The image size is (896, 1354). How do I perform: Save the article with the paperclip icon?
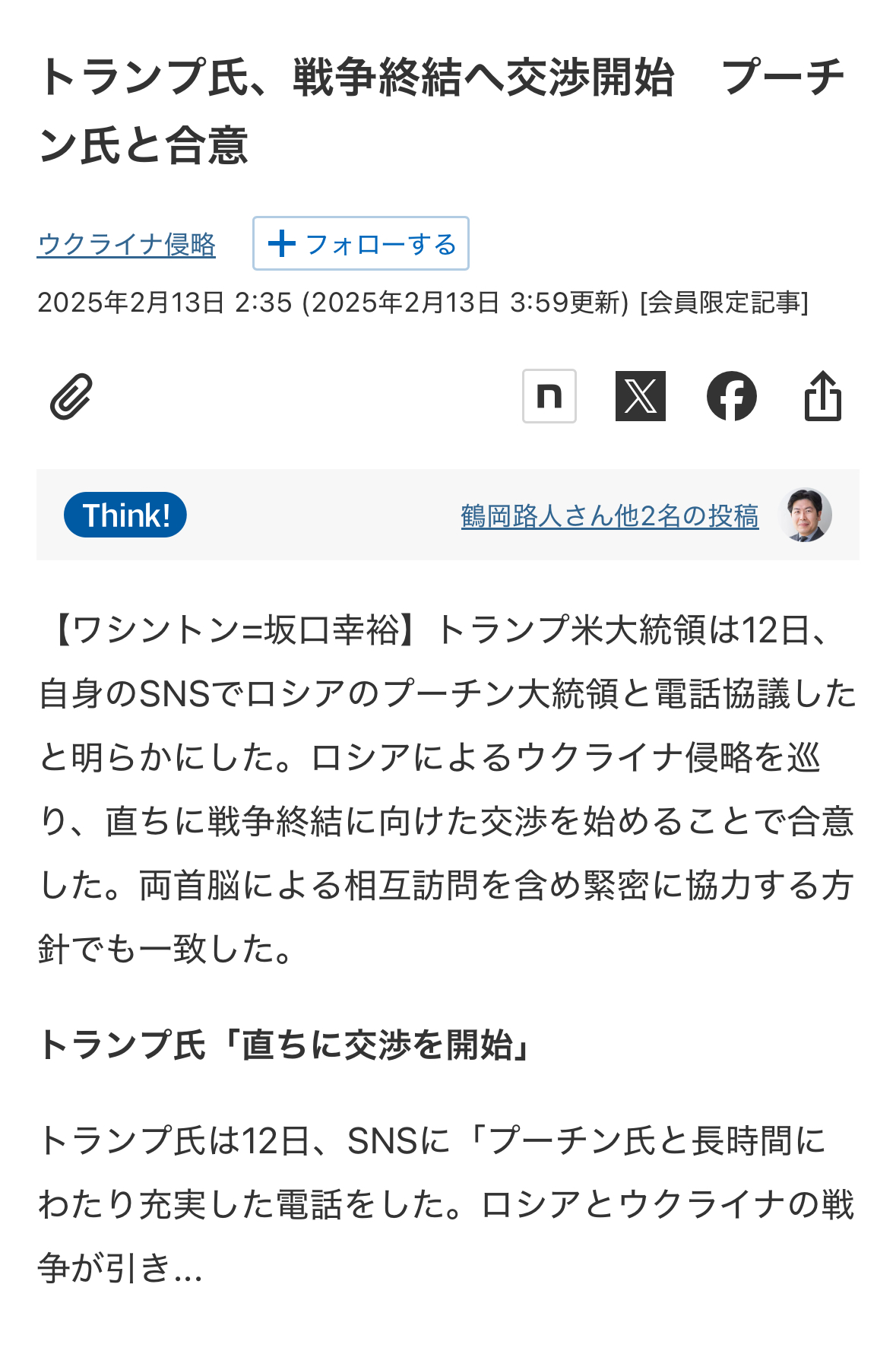(71, 396)
